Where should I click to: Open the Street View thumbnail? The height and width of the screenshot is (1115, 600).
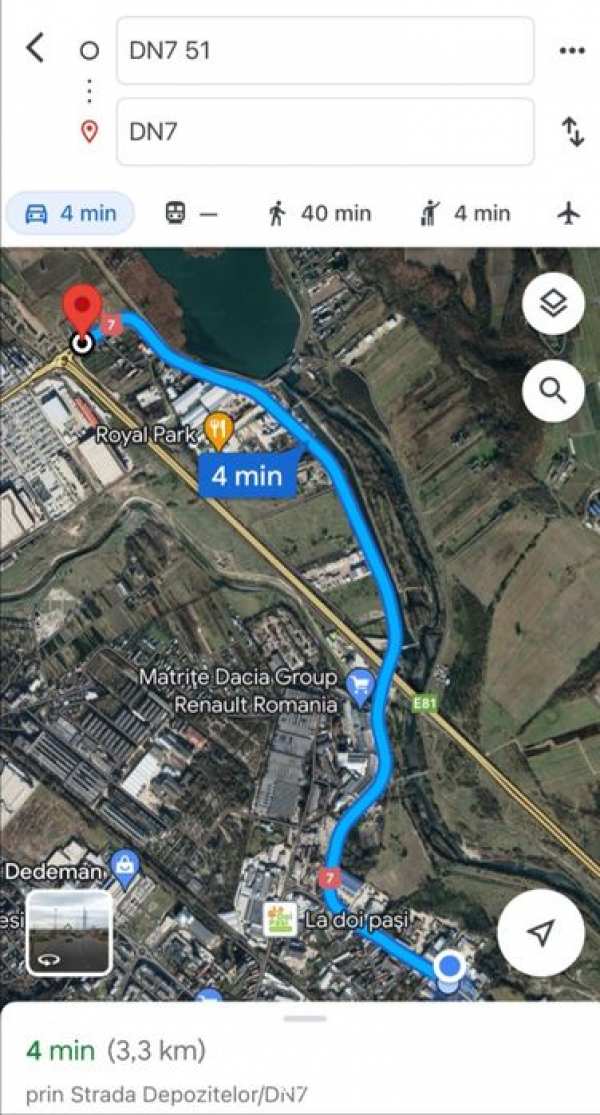click(x=69, y=932)
